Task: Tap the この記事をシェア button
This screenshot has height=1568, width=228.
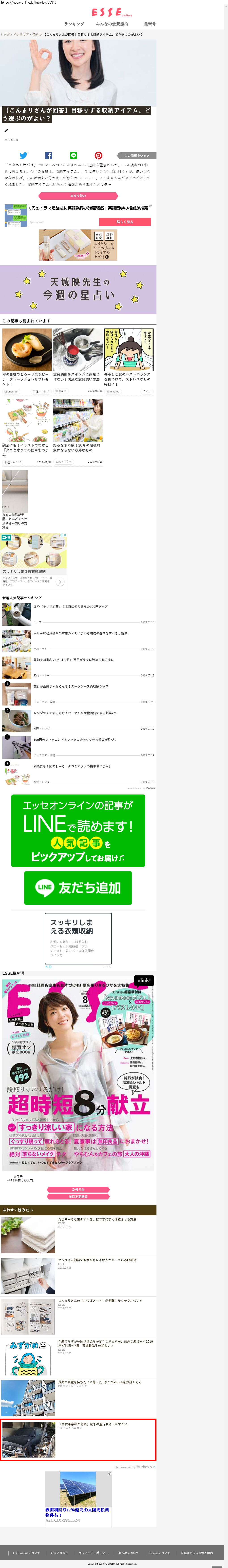Action: (137, 155)
